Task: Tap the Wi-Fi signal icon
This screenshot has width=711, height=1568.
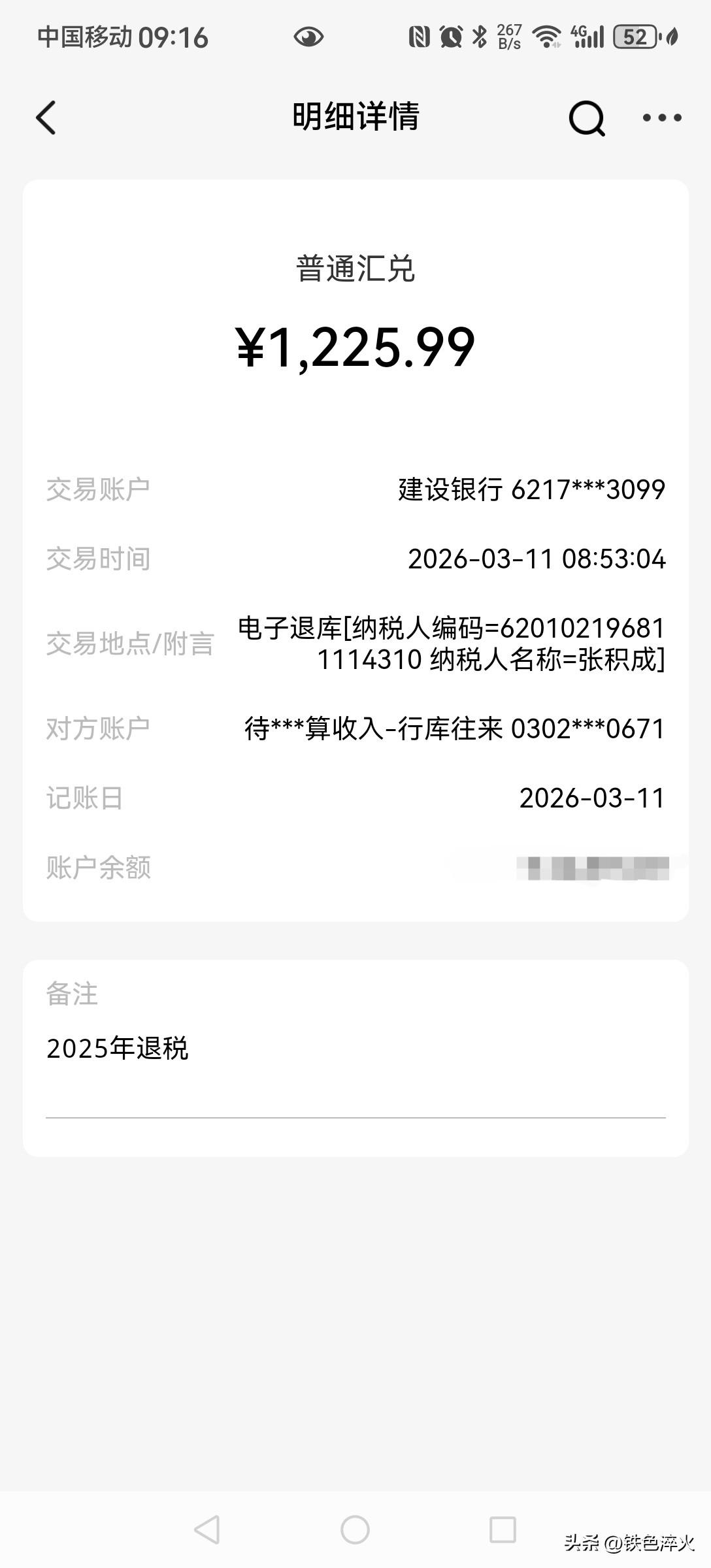Action: tap(547, 37)
